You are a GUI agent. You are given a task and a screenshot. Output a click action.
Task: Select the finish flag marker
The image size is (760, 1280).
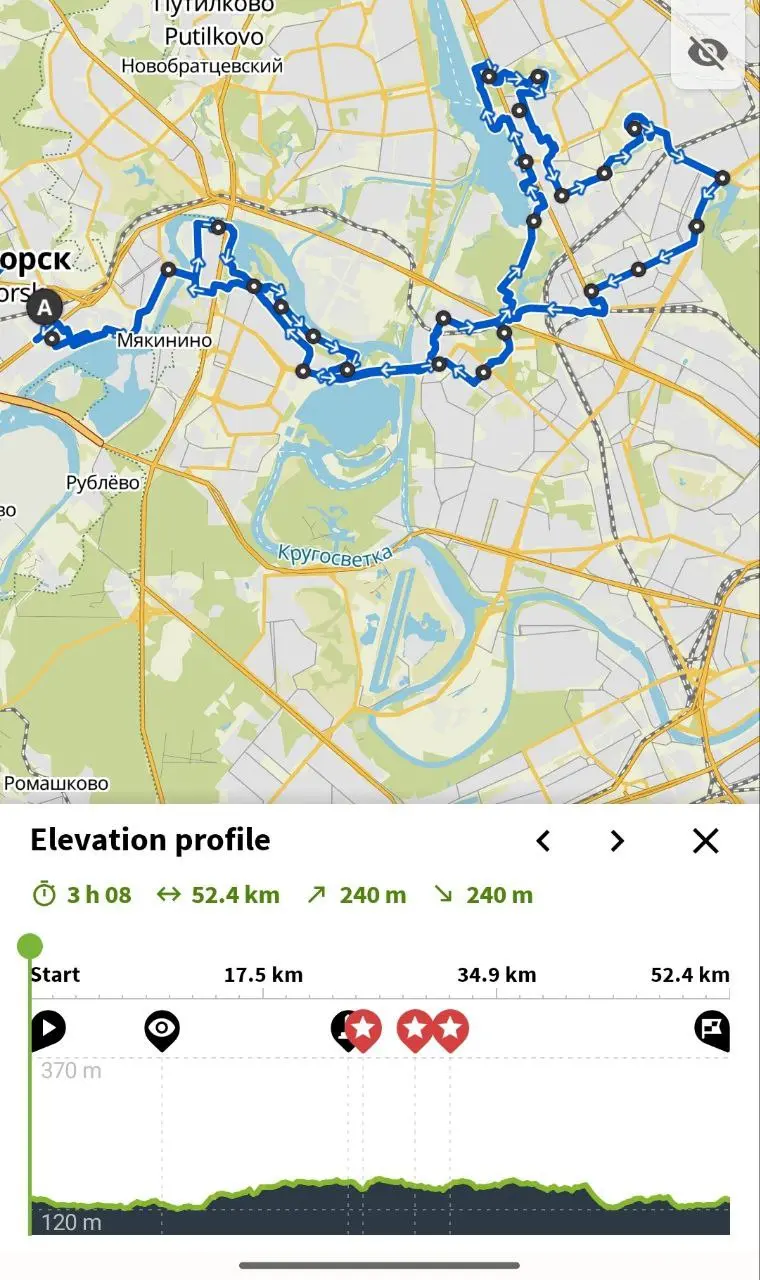(x=712, y=1028)
